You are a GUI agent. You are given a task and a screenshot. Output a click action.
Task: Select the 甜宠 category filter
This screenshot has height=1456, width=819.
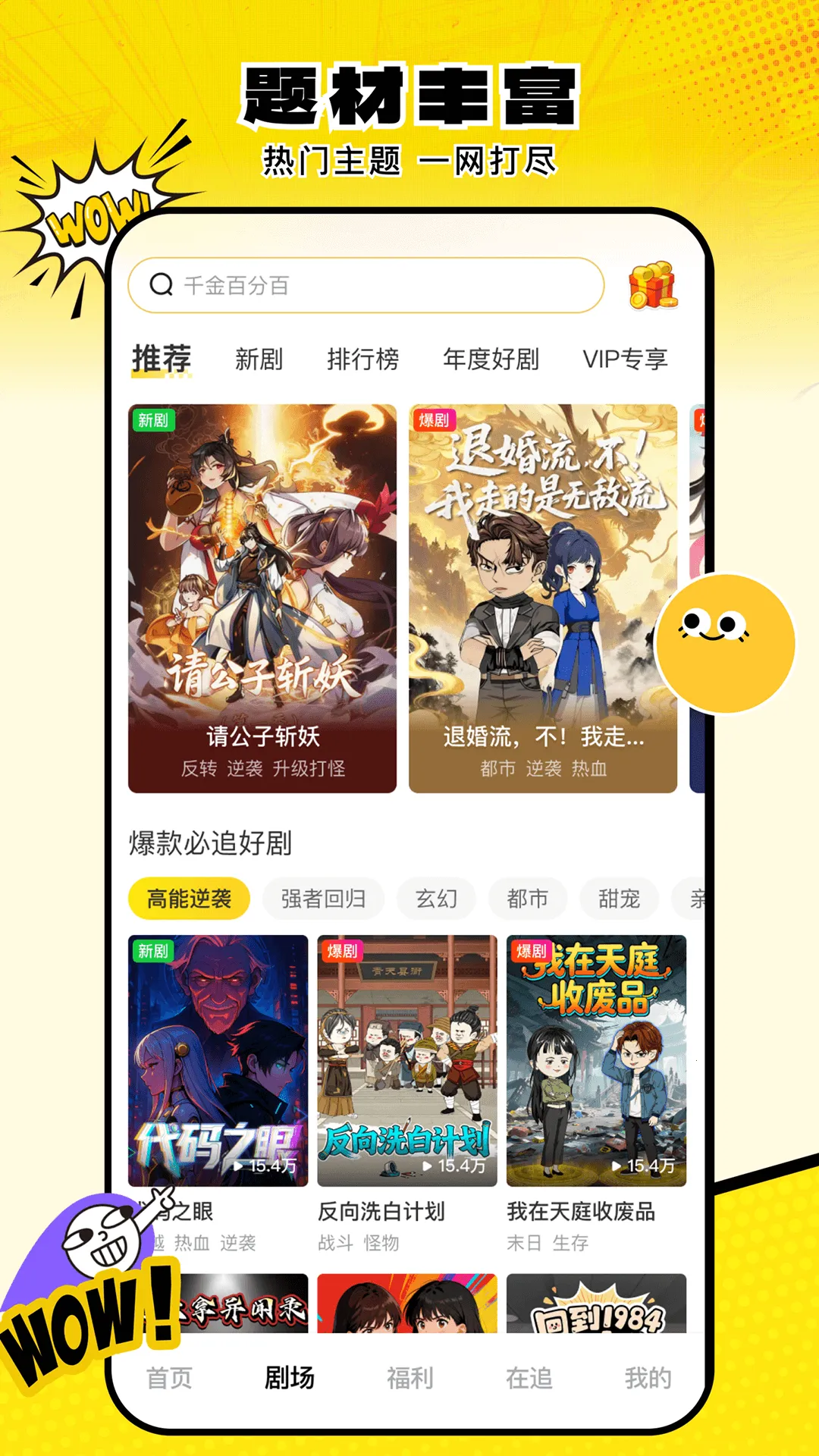pos(618,897)
